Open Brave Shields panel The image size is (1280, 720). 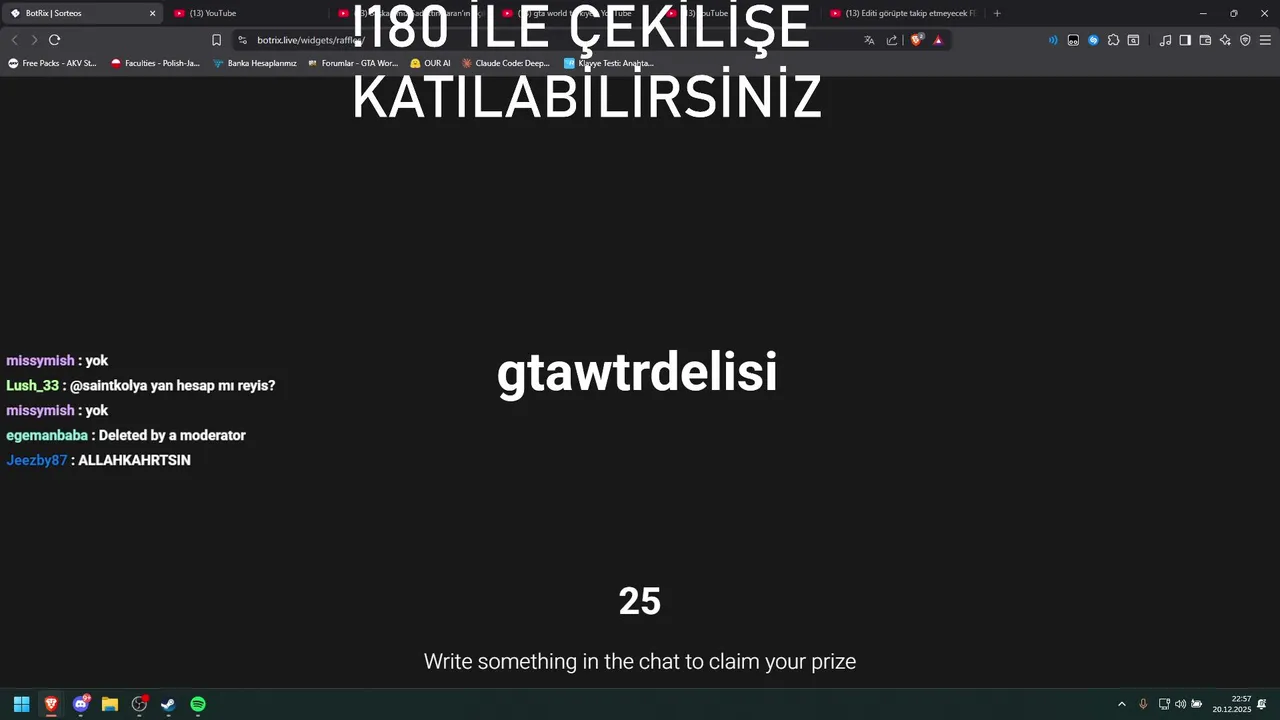[x=916, y=40]
